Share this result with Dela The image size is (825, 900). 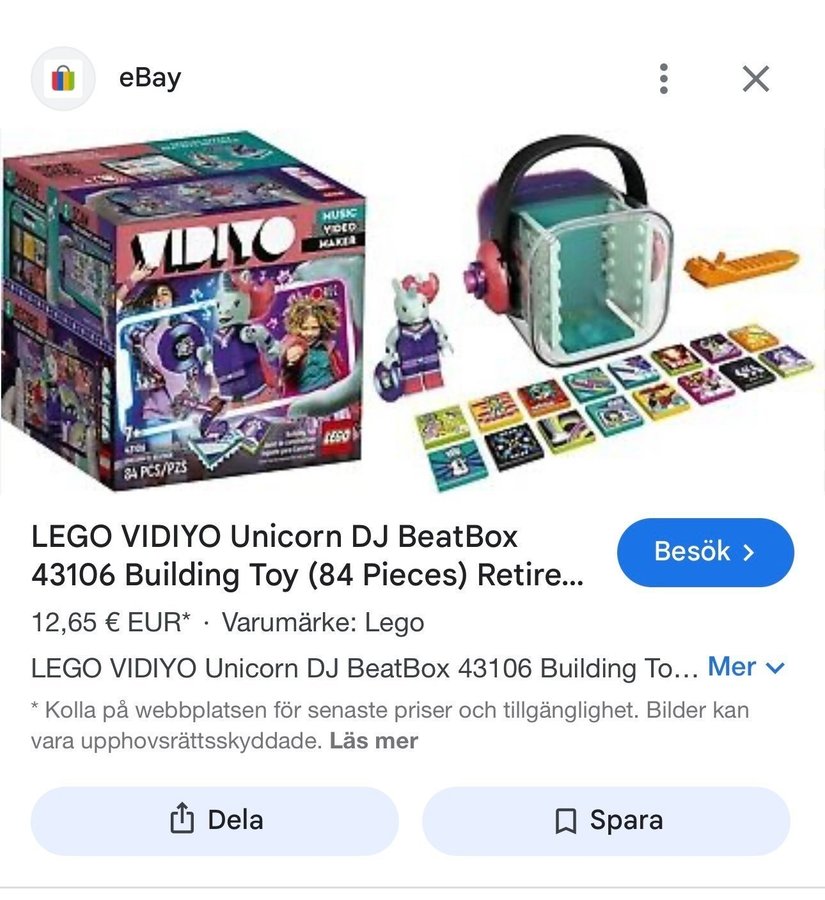(215, 821)
